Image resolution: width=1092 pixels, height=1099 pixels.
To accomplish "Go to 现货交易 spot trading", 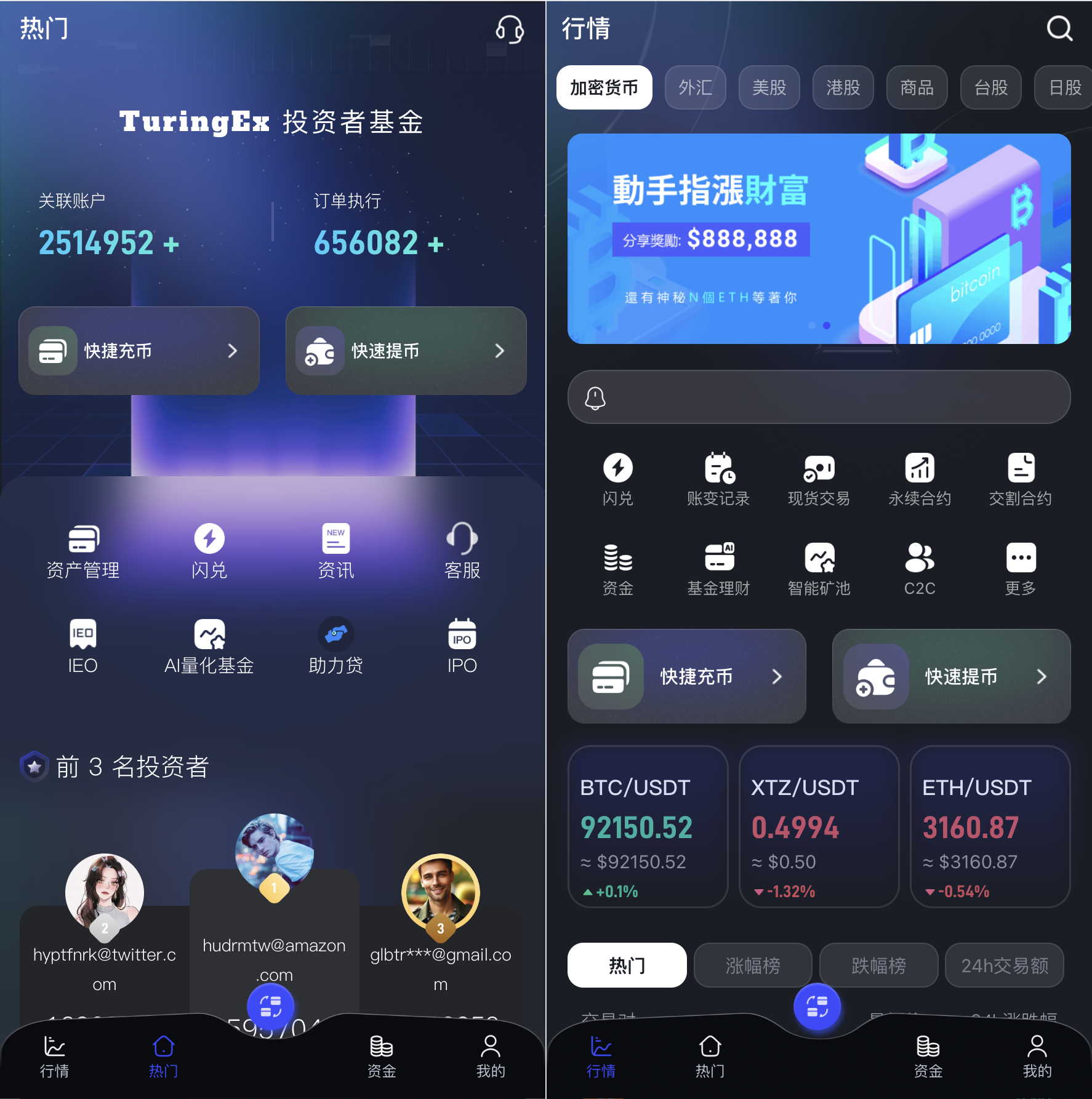I will [x=819, y=479].
